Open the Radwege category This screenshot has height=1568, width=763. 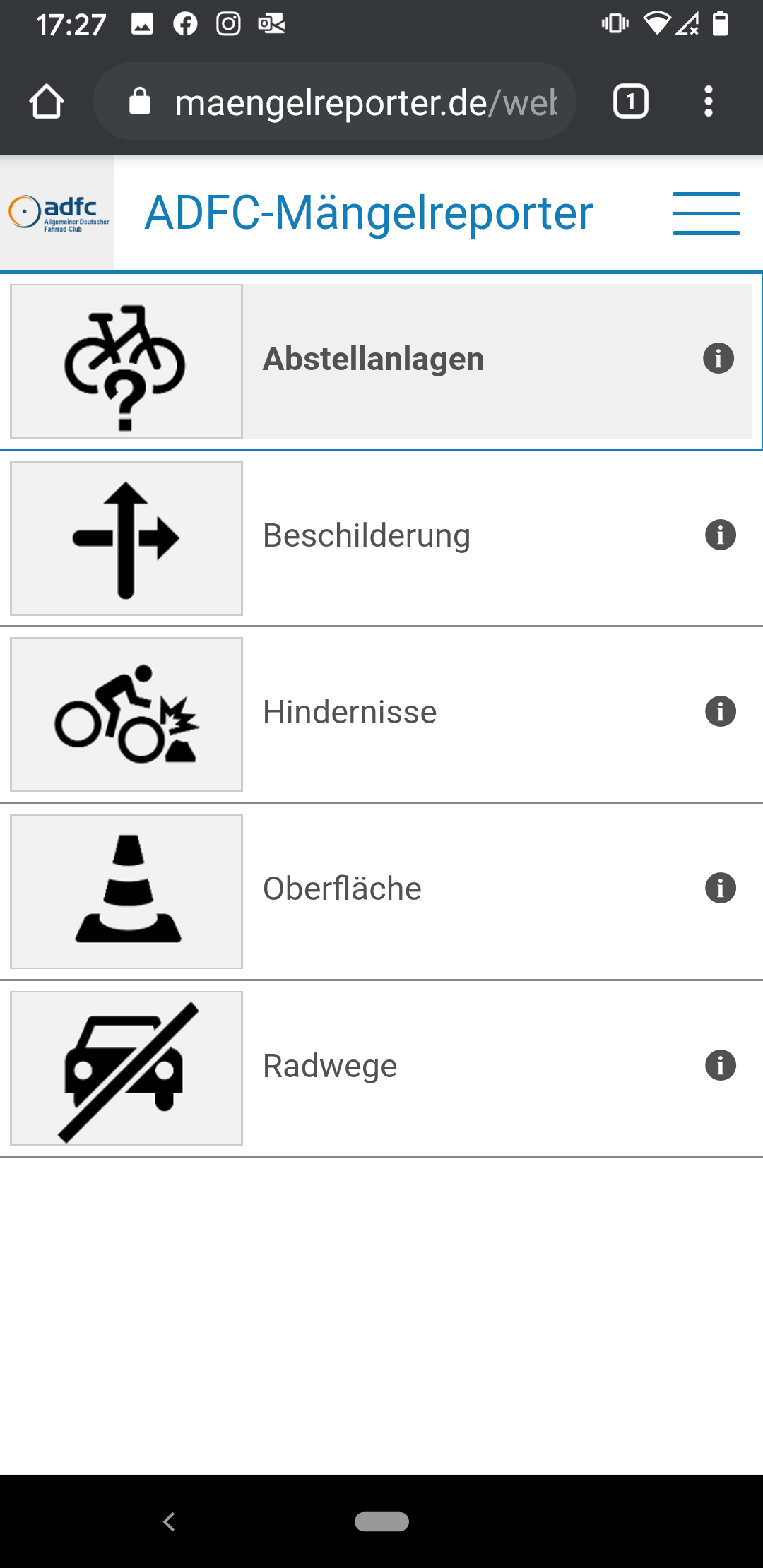(x=381, y=1068)
